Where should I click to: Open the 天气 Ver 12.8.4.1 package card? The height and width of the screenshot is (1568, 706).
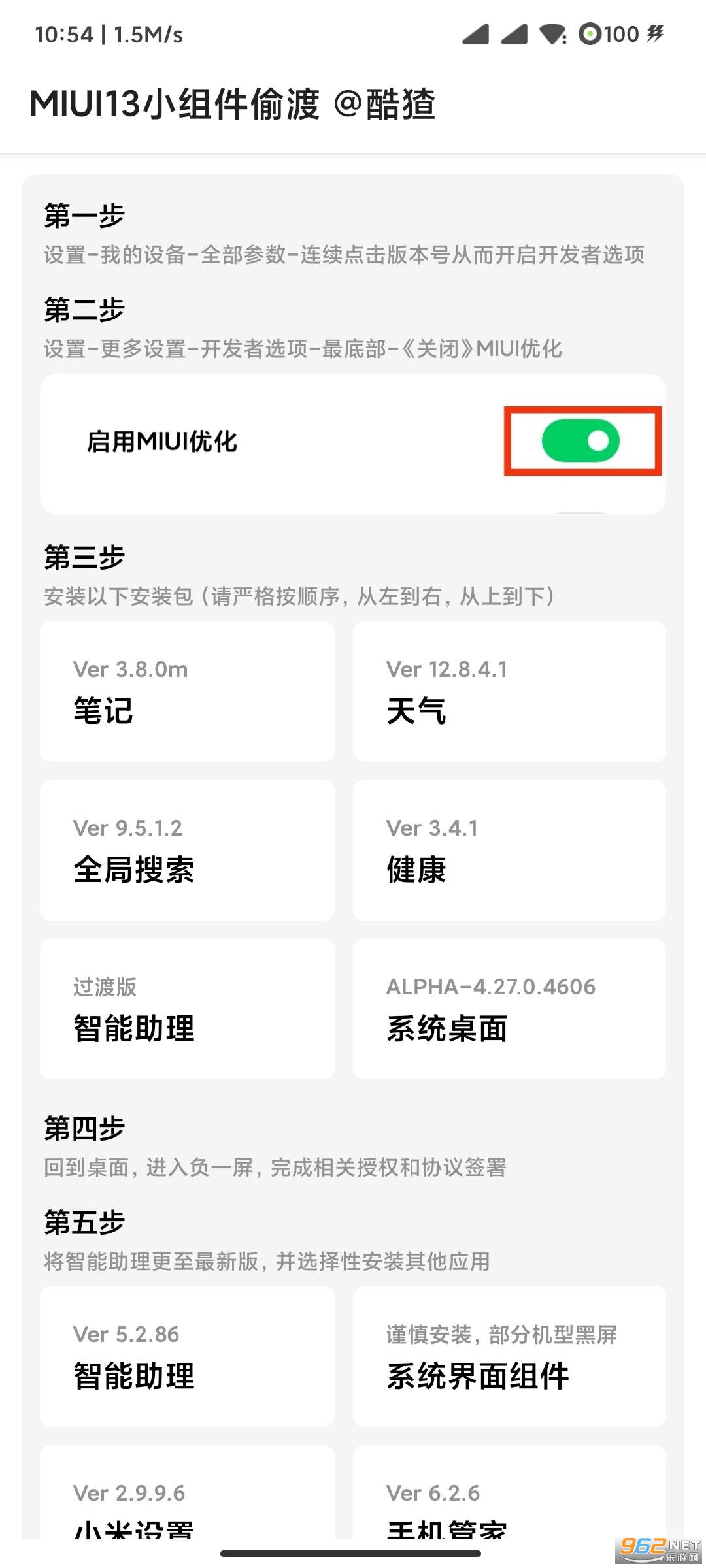509,691
